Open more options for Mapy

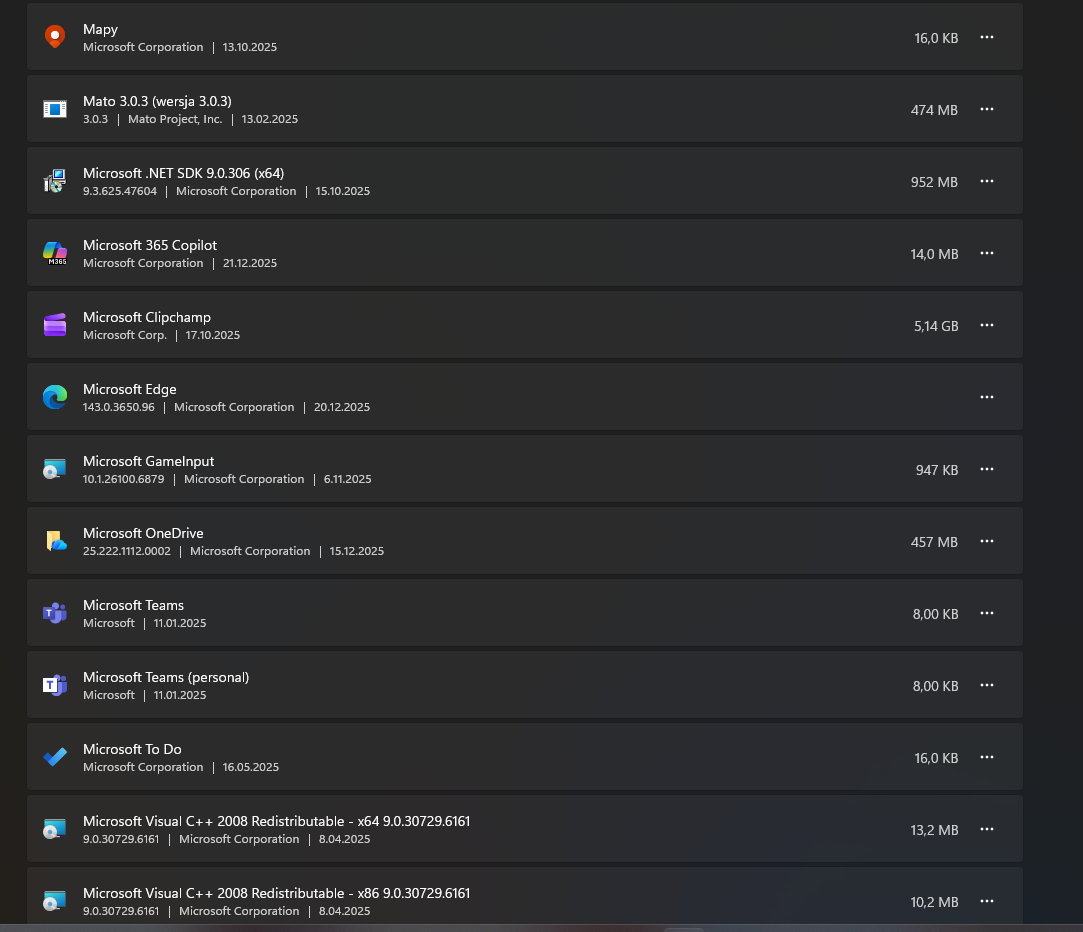click(987, 37)
